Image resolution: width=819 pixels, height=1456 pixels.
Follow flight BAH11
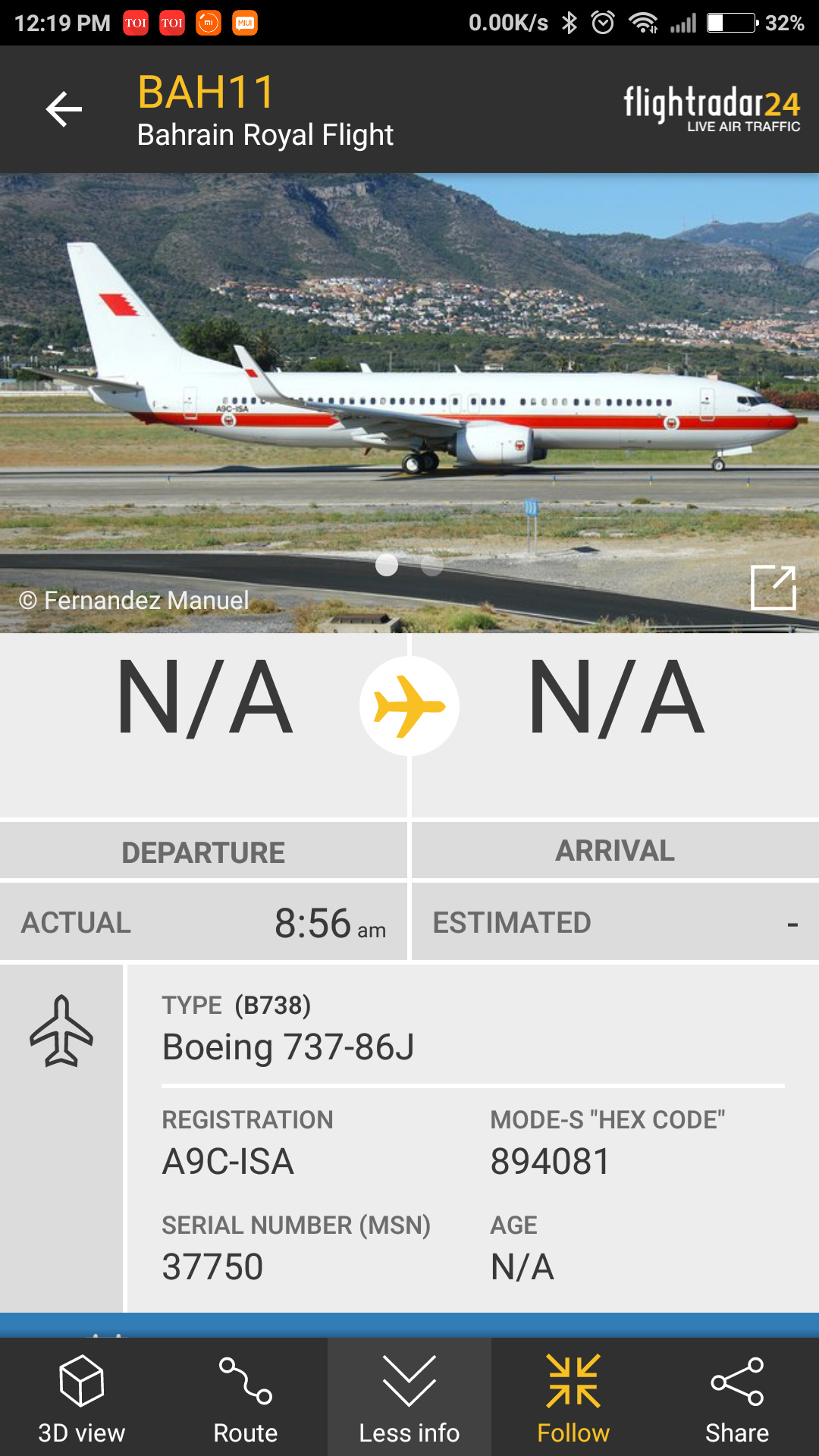click(x=573, y=1398)
